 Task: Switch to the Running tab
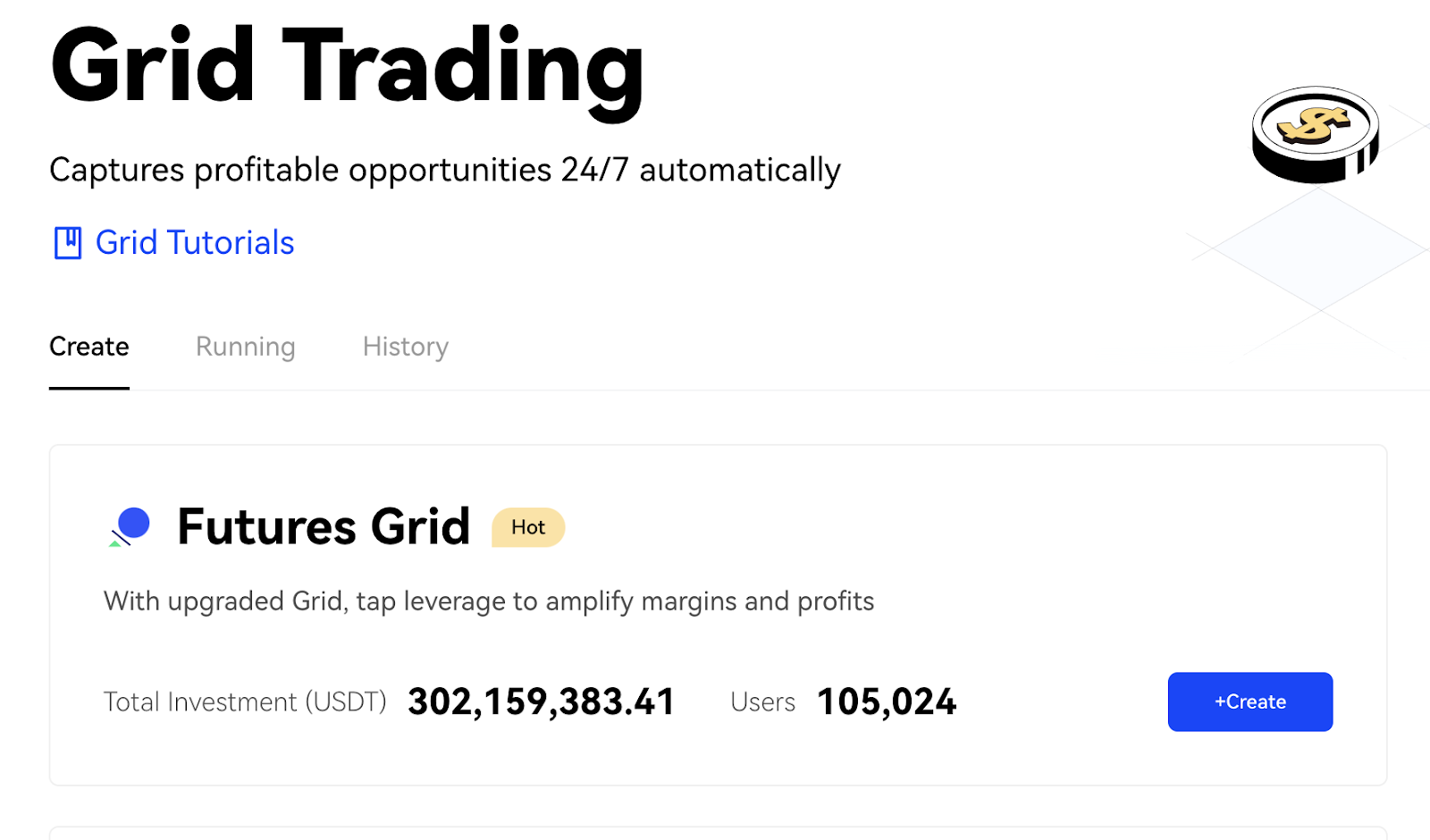point(245,347)
